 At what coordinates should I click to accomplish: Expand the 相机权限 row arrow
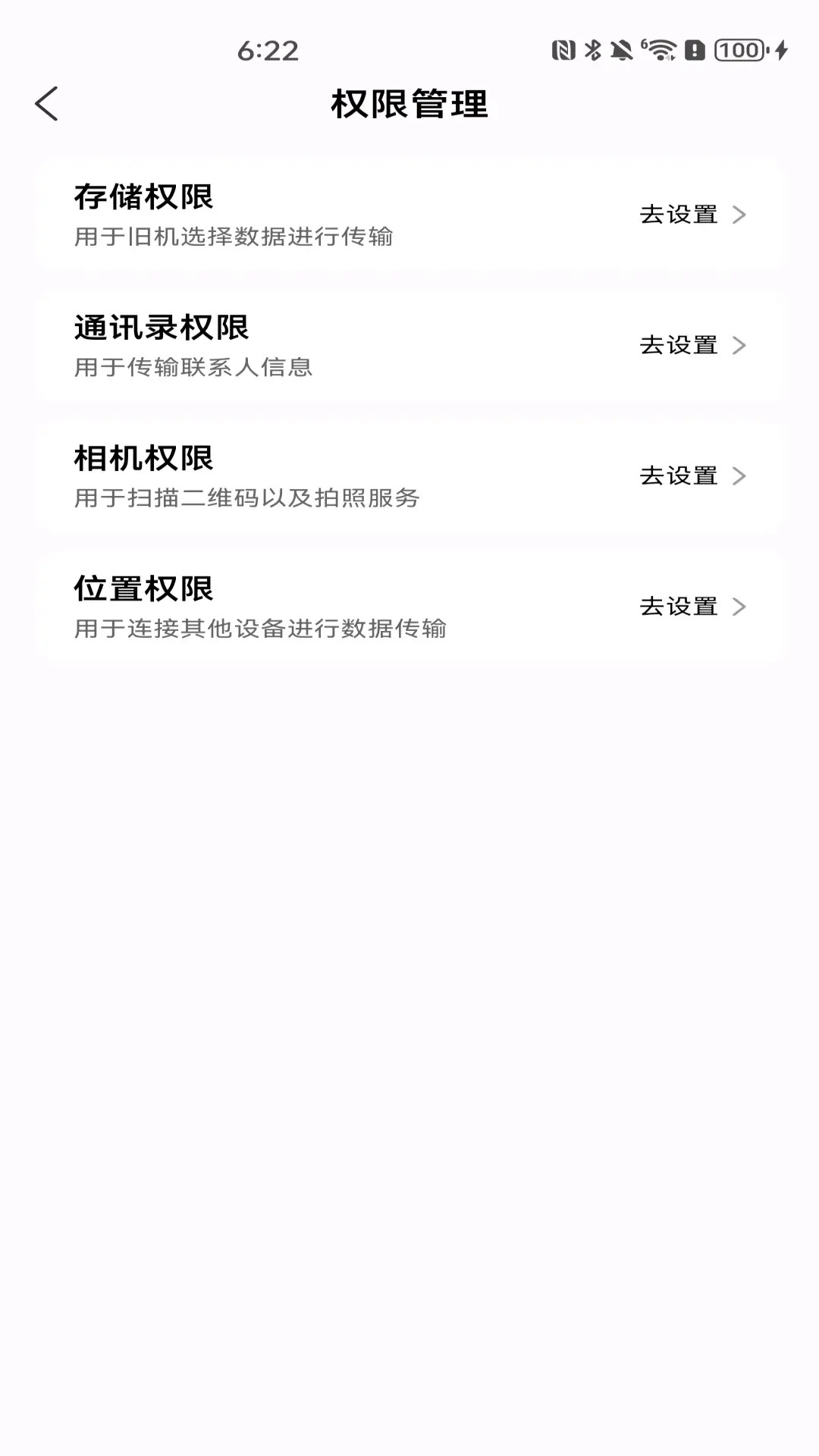tap(739, 477)
